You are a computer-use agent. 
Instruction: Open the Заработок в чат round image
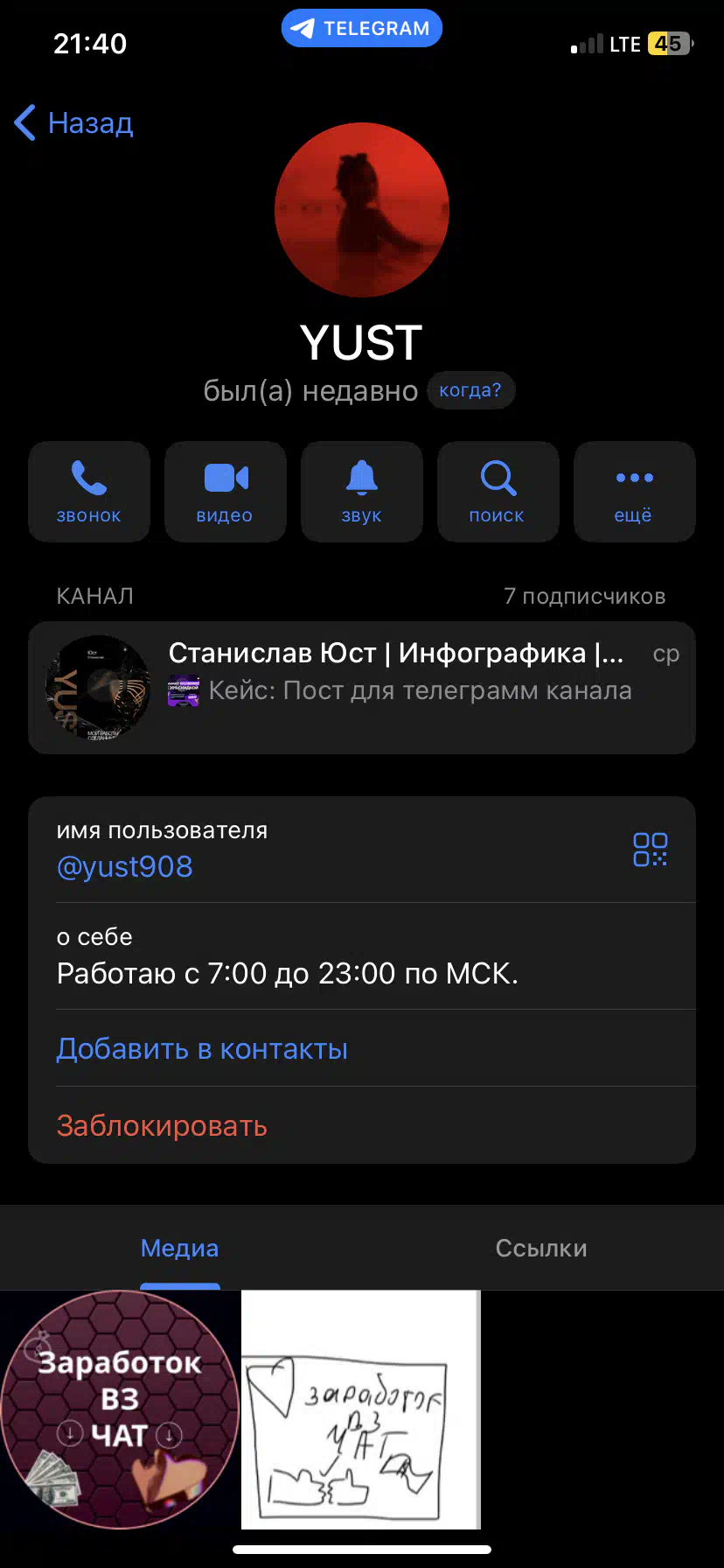[120, 1410]
